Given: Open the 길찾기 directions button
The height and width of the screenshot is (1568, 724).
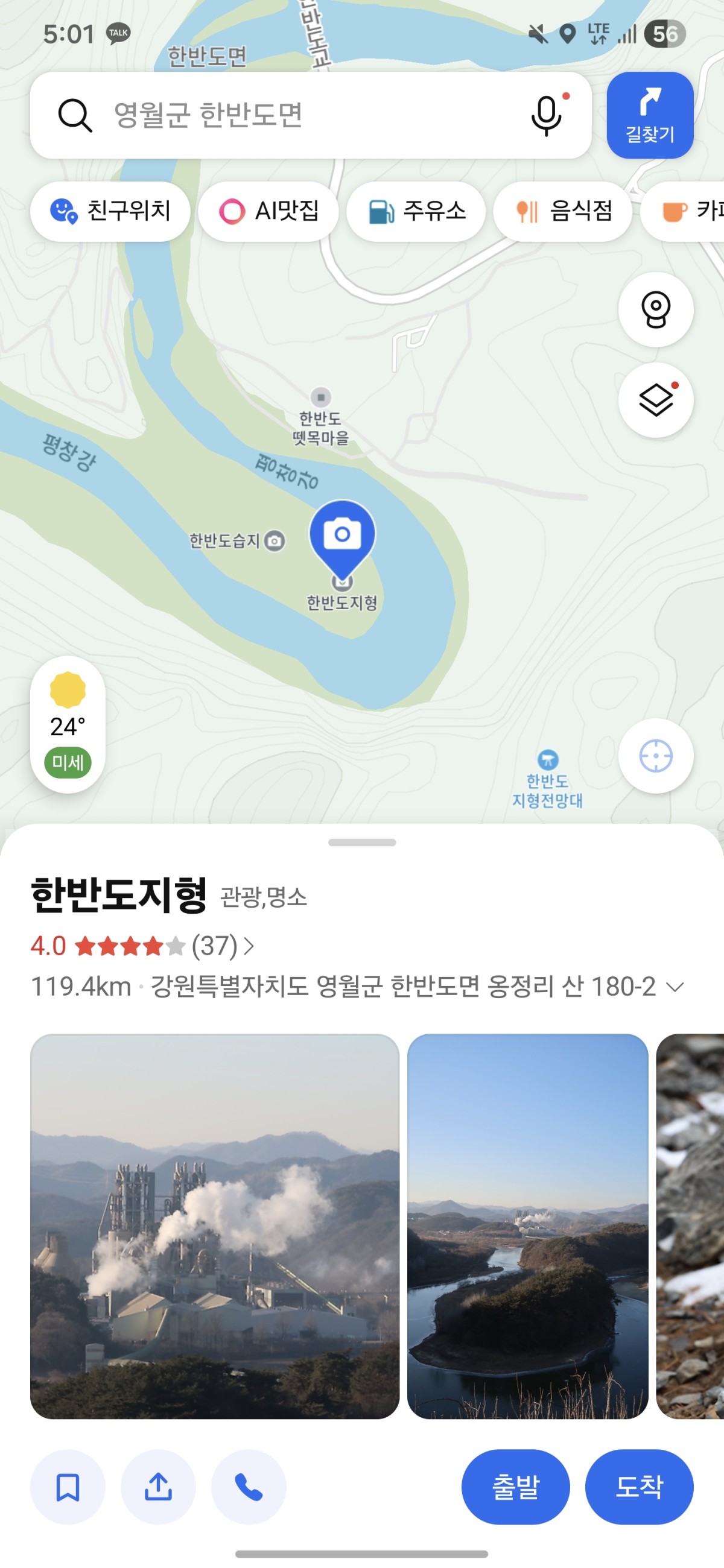Looking at the screenshot, I should 649,115.
